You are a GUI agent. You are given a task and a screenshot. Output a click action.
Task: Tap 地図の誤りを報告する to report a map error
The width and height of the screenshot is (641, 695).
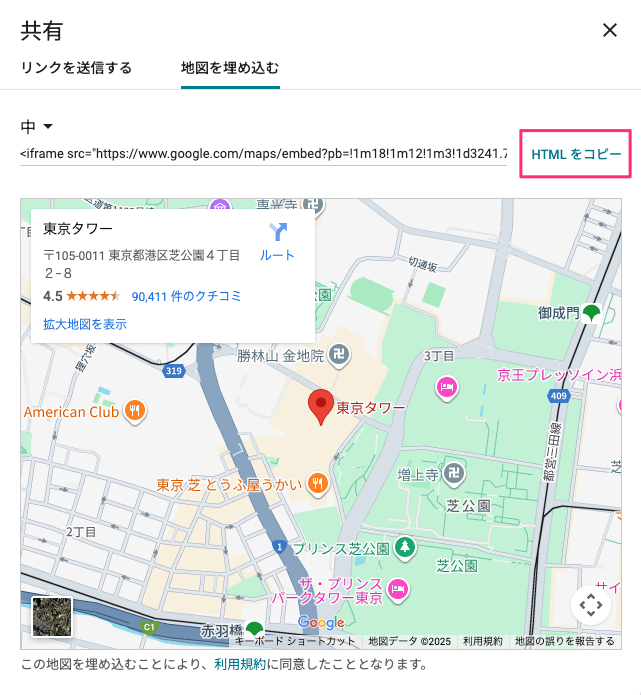[564, 641]
